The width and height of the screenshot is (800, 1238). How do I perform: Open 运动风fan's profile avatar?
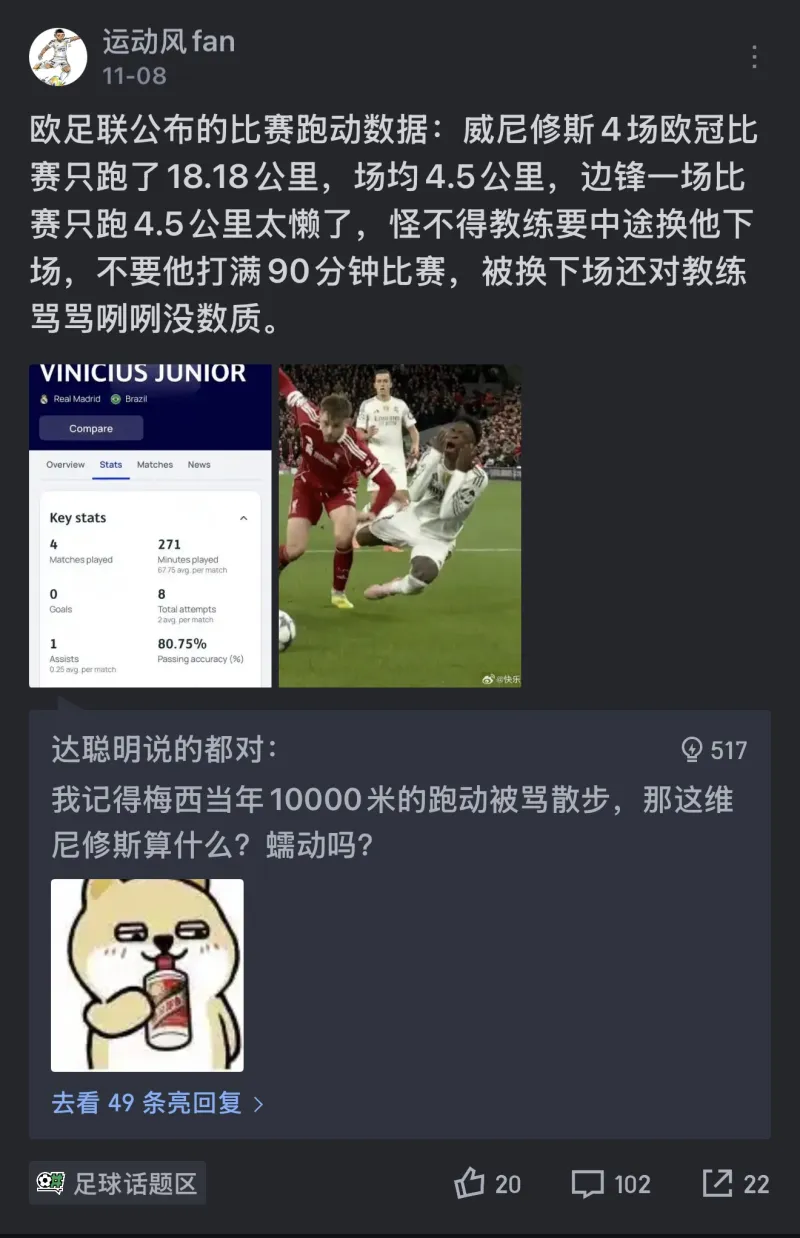(x=58, y=56)
